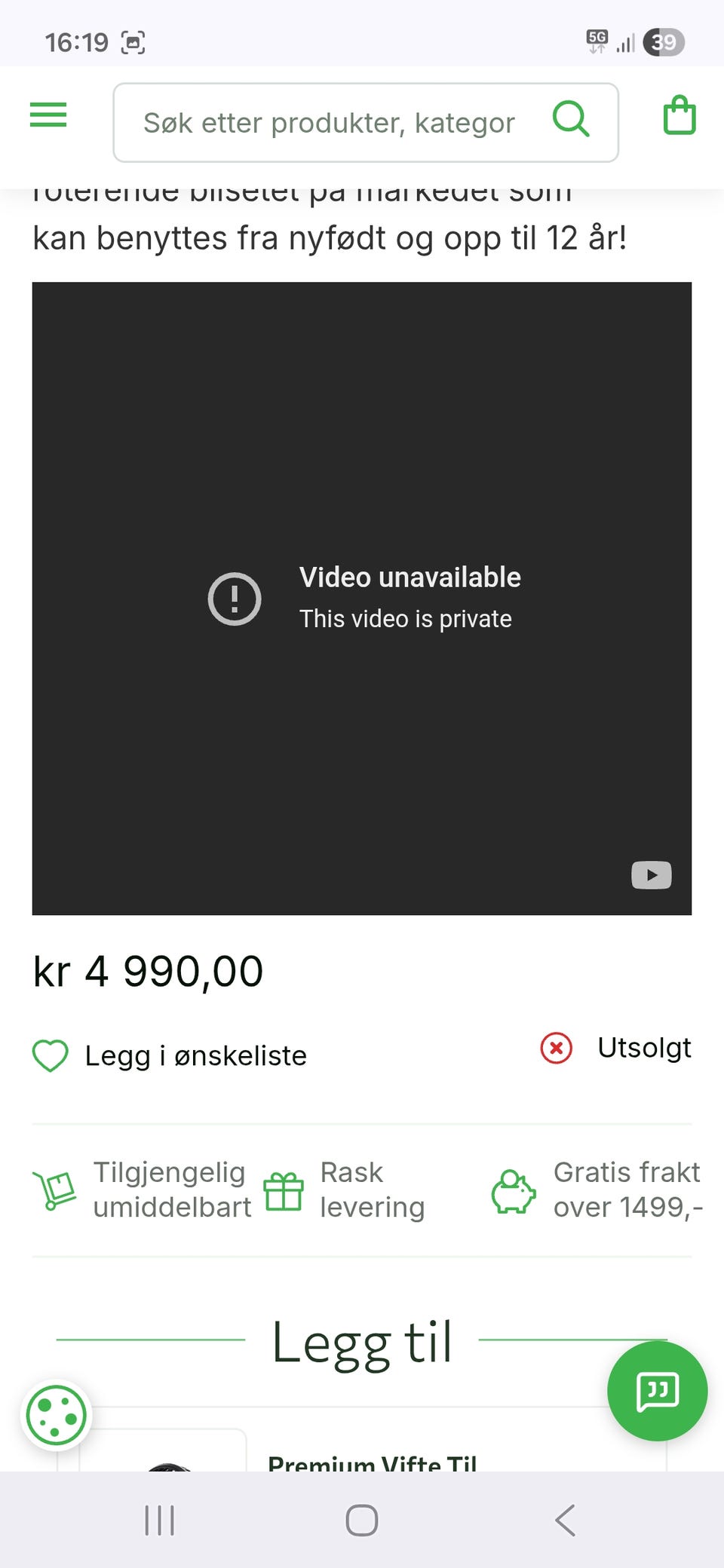Tap the YouTube logo in the video
Viewport: 724px width, 1568px height.
(652, 875)
